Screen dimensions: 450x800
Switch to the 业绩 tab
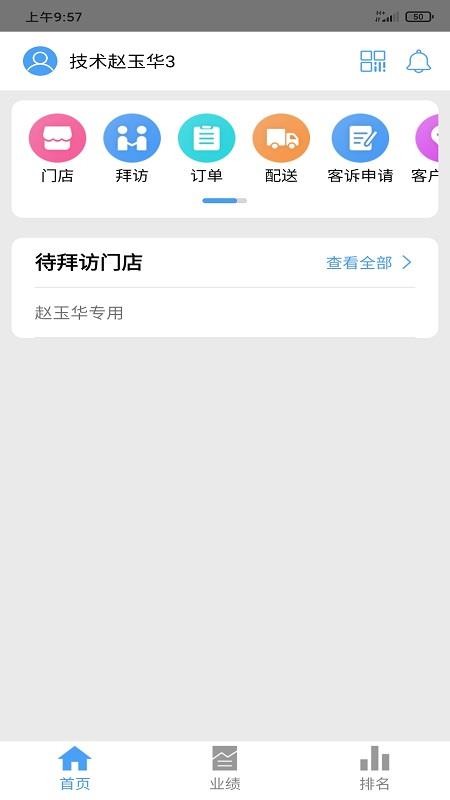pyautogui.click(x=225, y=769)
